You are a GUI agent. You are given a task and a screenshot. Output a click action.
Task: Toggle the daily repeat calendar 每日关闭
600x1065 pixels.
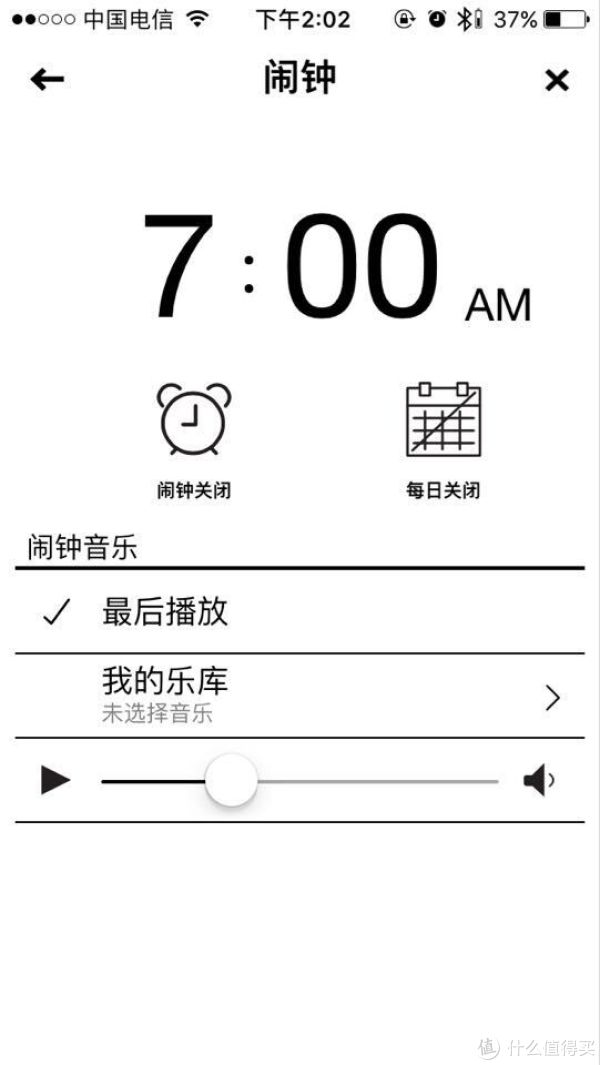pos(443,438)
